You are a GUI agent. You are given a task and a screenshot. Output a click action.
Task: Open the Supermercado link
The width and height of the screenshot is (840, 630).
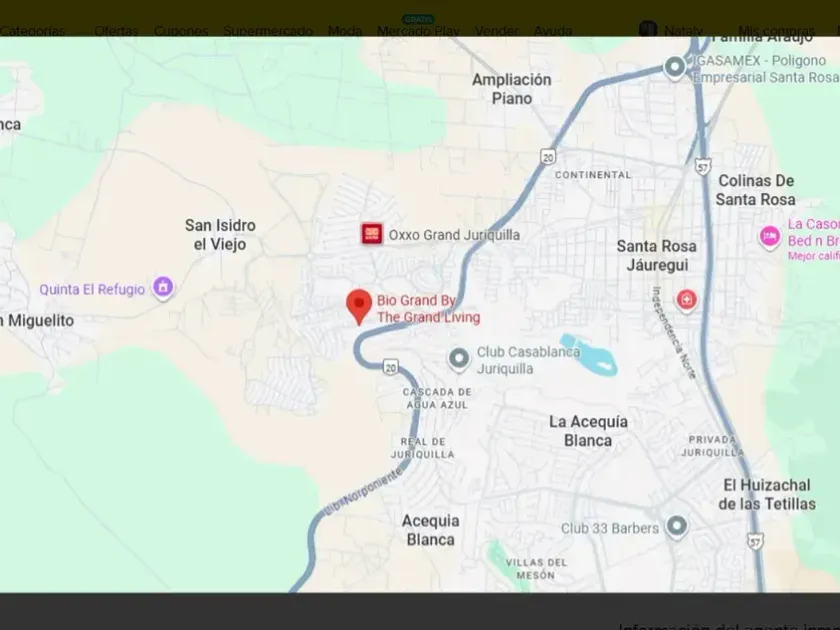click(268, 31)
